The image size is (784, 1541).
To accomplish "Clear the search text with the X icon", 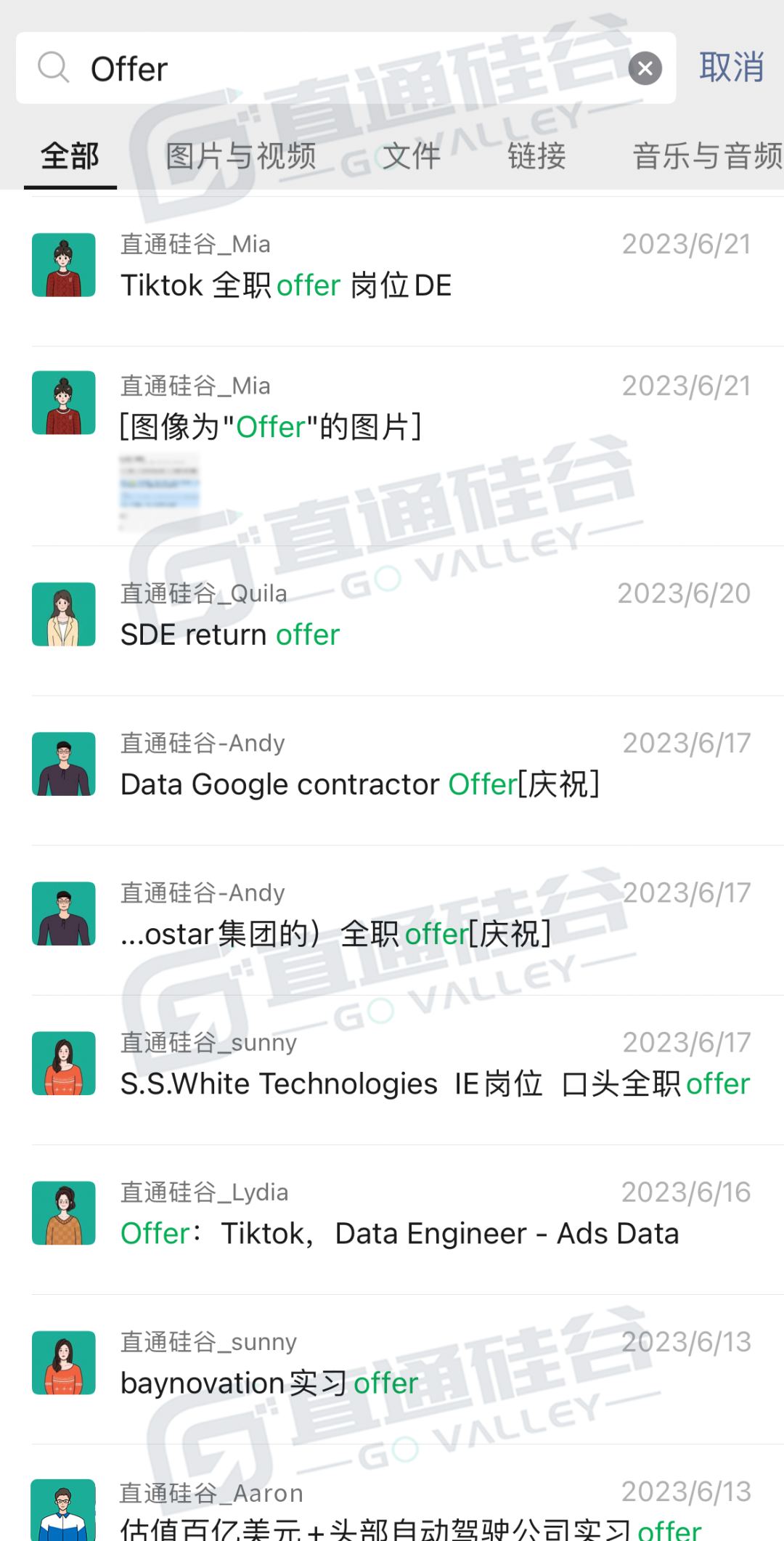I will tap(645, 69).
